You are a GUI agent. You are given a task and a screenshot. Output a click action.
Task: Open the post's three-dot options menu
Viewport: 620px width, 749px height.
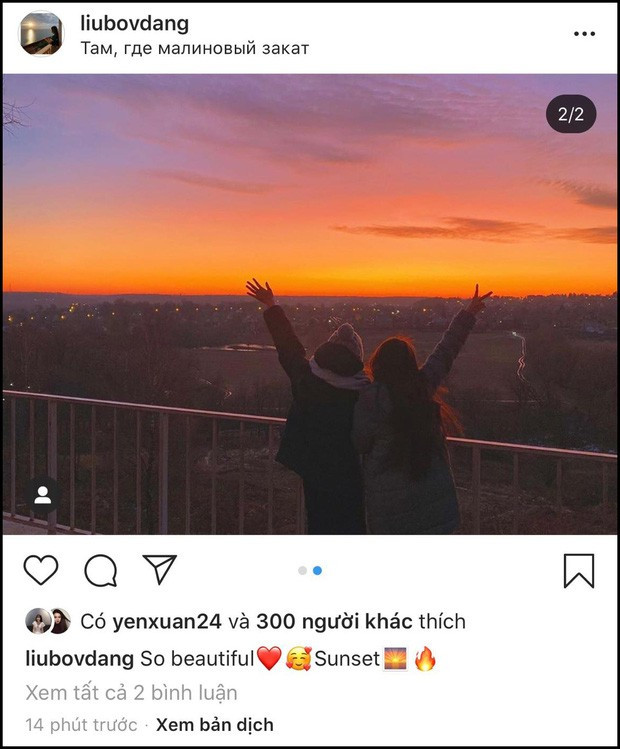click(x=584, y=34)
